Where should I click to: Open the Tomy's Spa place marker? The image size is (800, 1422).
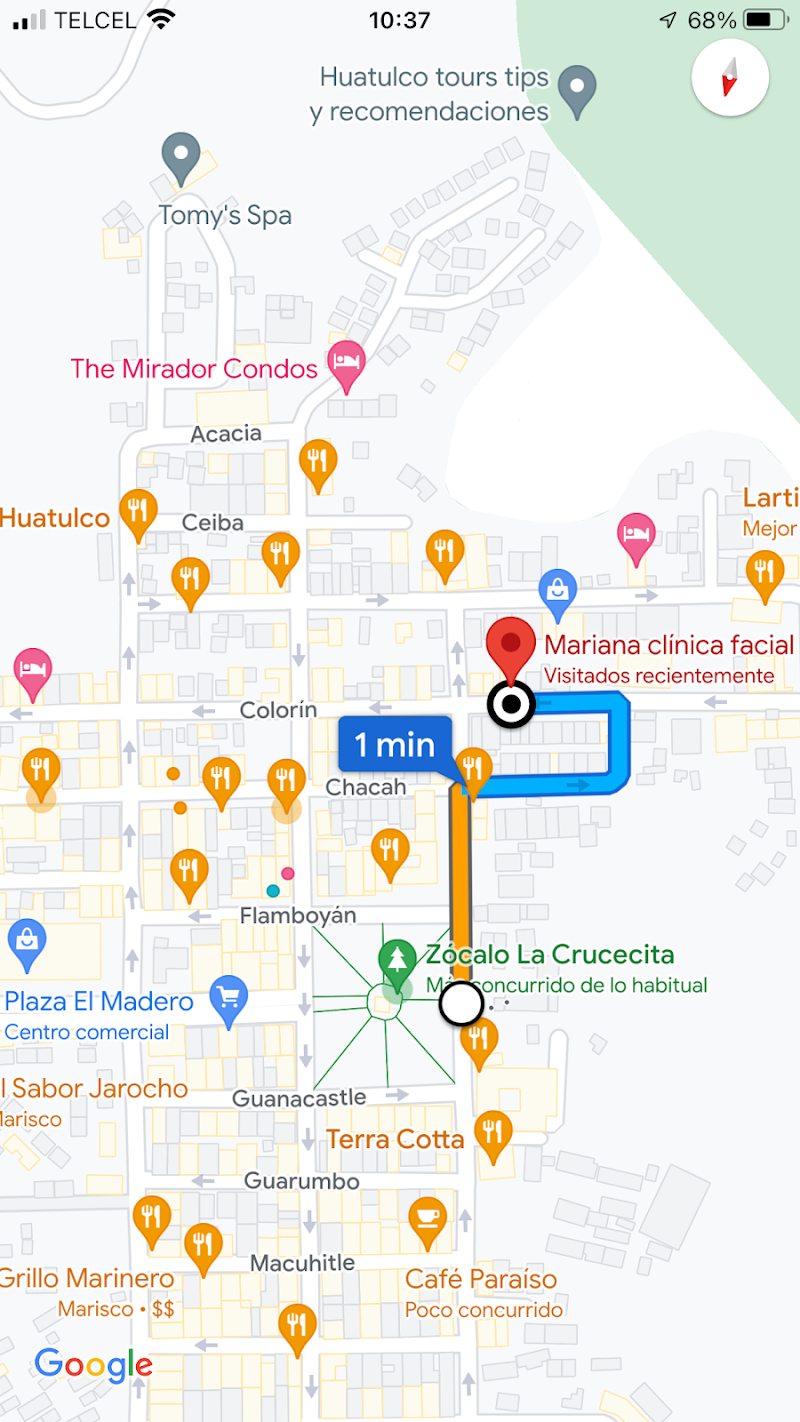pyautogui.click(x=181, y=158)
